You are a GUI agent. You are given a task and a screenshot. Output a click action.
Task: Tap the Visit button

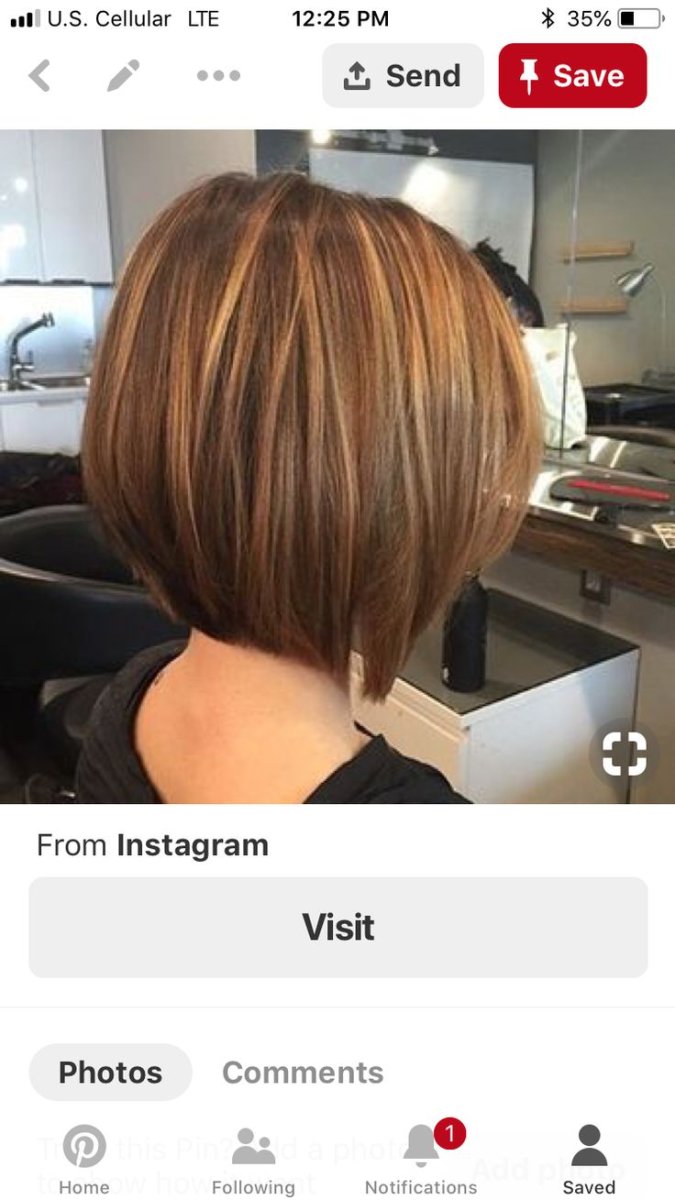[x=338, y=927]
